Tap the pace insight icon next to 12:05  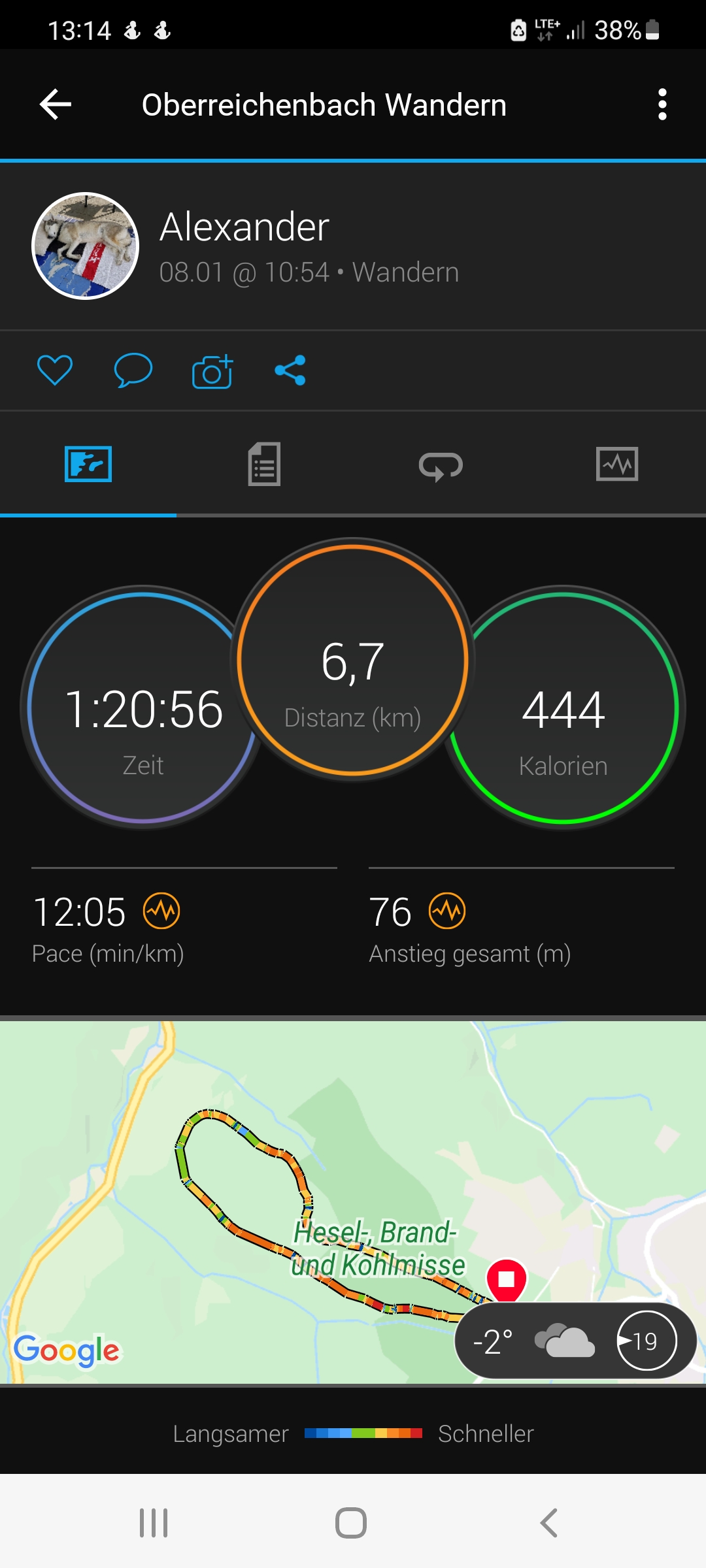tap(161, 911)
